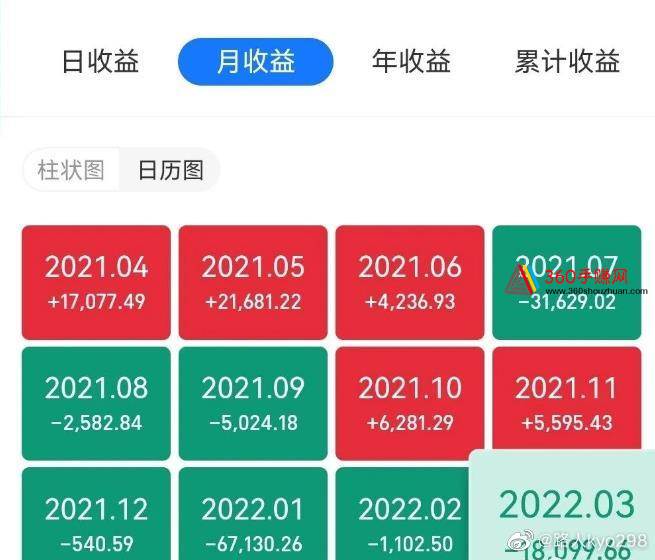The width and height of the screenshot is (655, 560).
Task: Select the 2021.10 month tile
Action: coord(410,403)
